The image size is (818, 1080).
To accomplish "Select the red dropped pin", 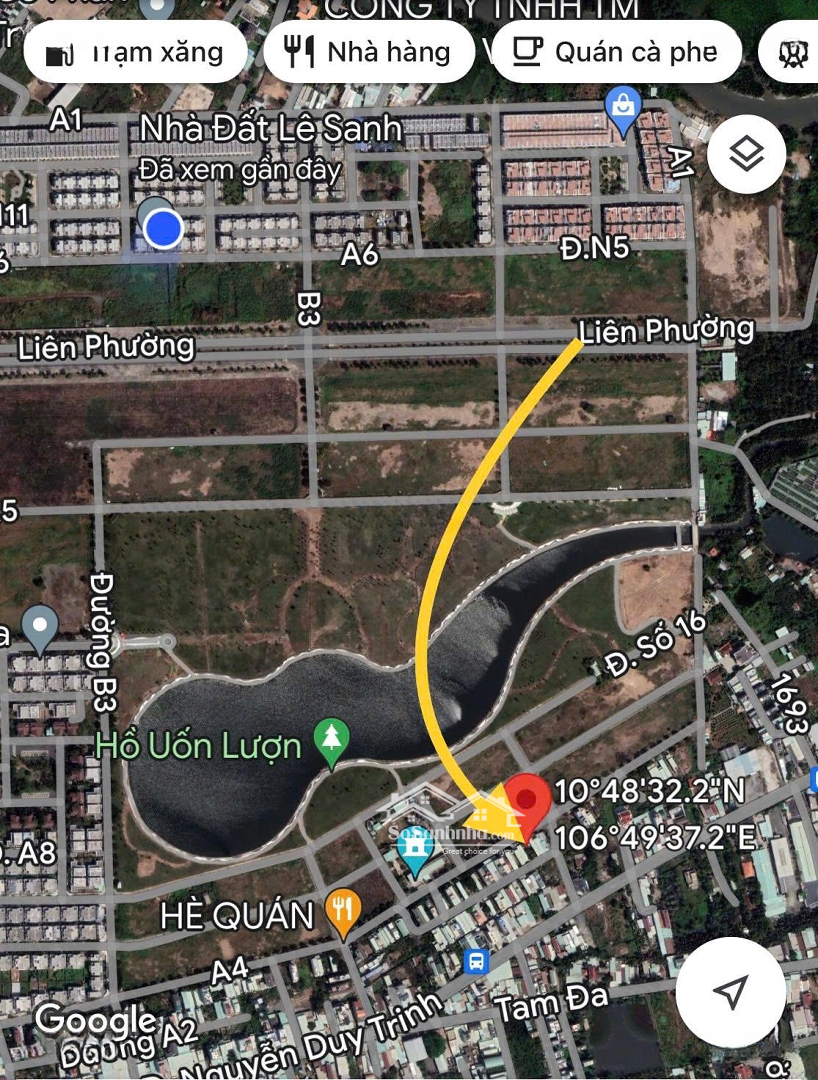I will pos(527,798).
